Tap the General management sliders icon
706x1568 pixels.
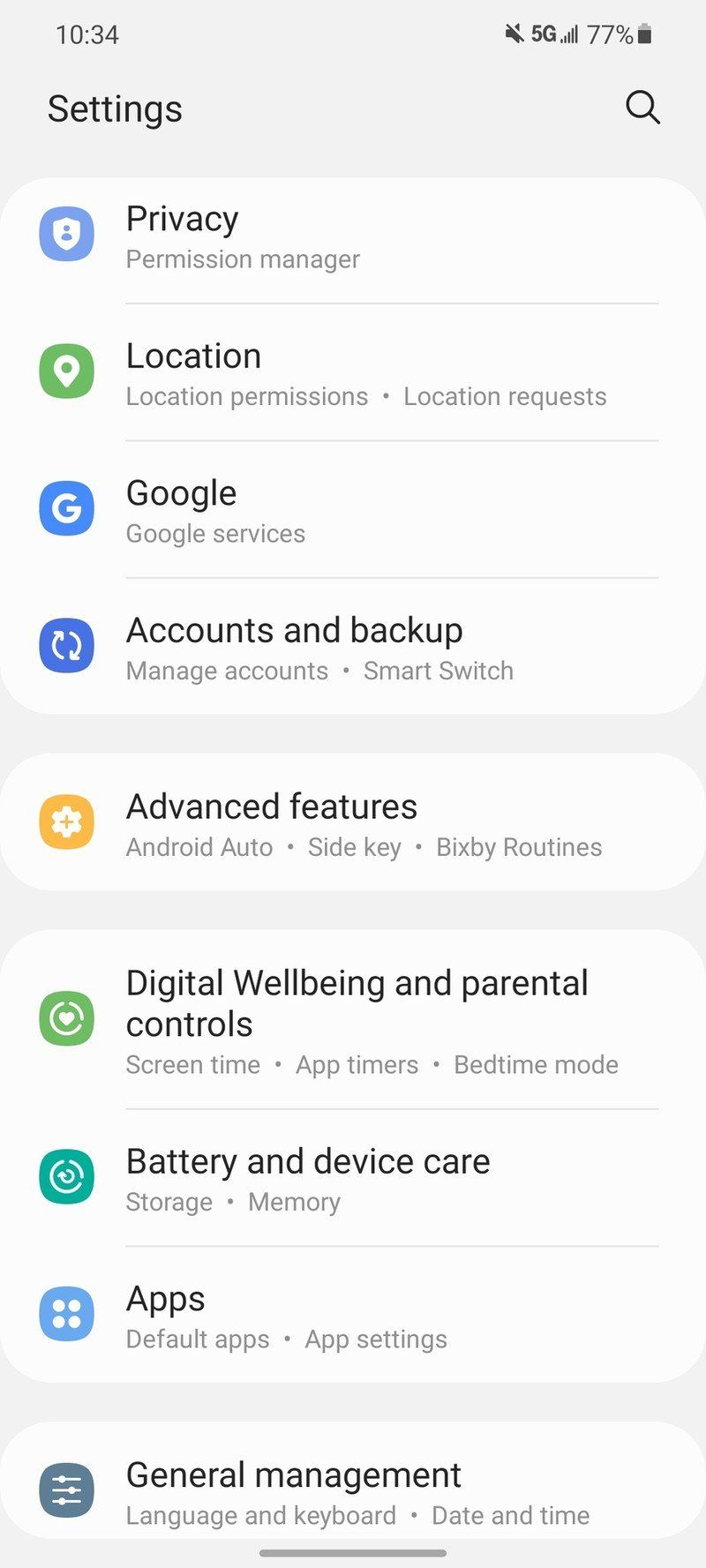coord(66,1489)
